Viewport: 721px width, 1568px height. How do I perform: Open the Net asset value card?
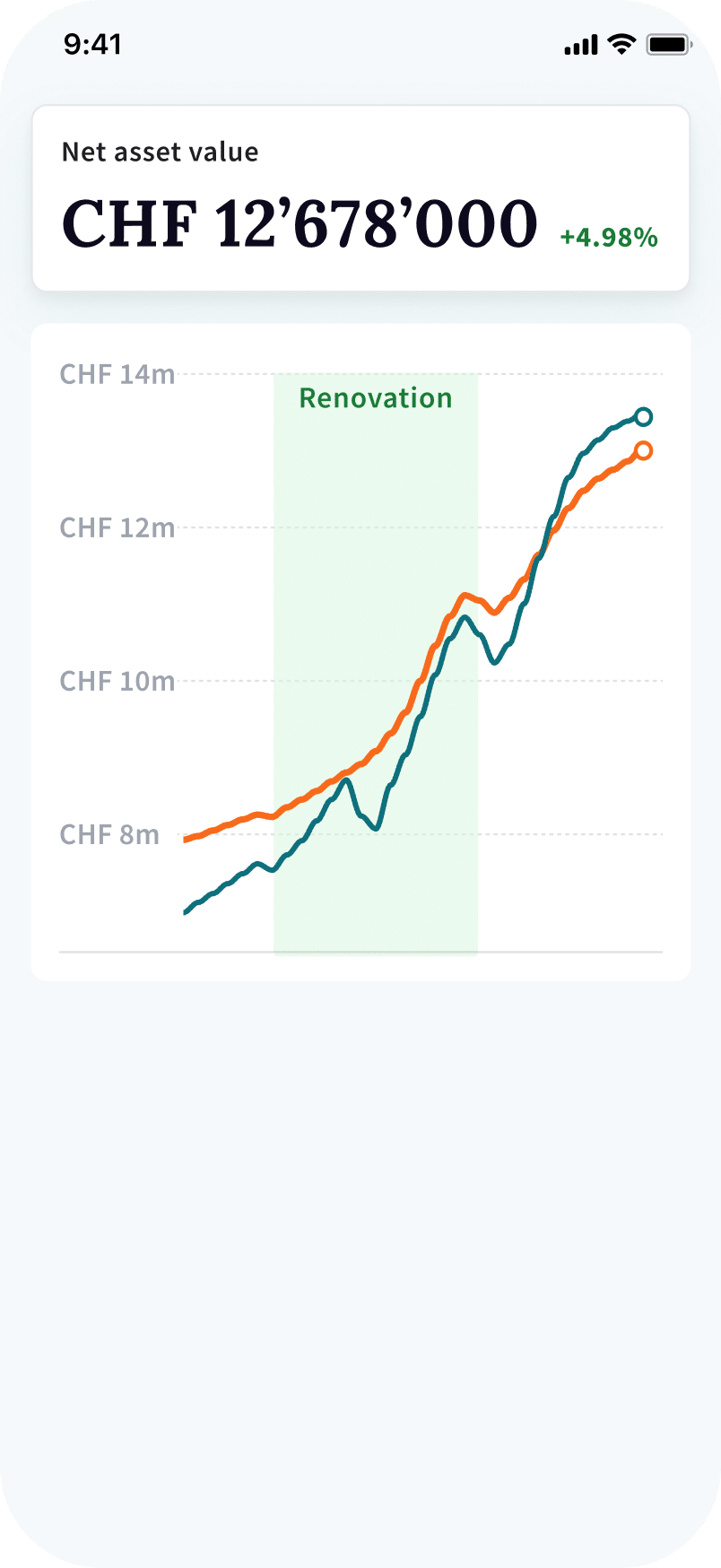360,198
